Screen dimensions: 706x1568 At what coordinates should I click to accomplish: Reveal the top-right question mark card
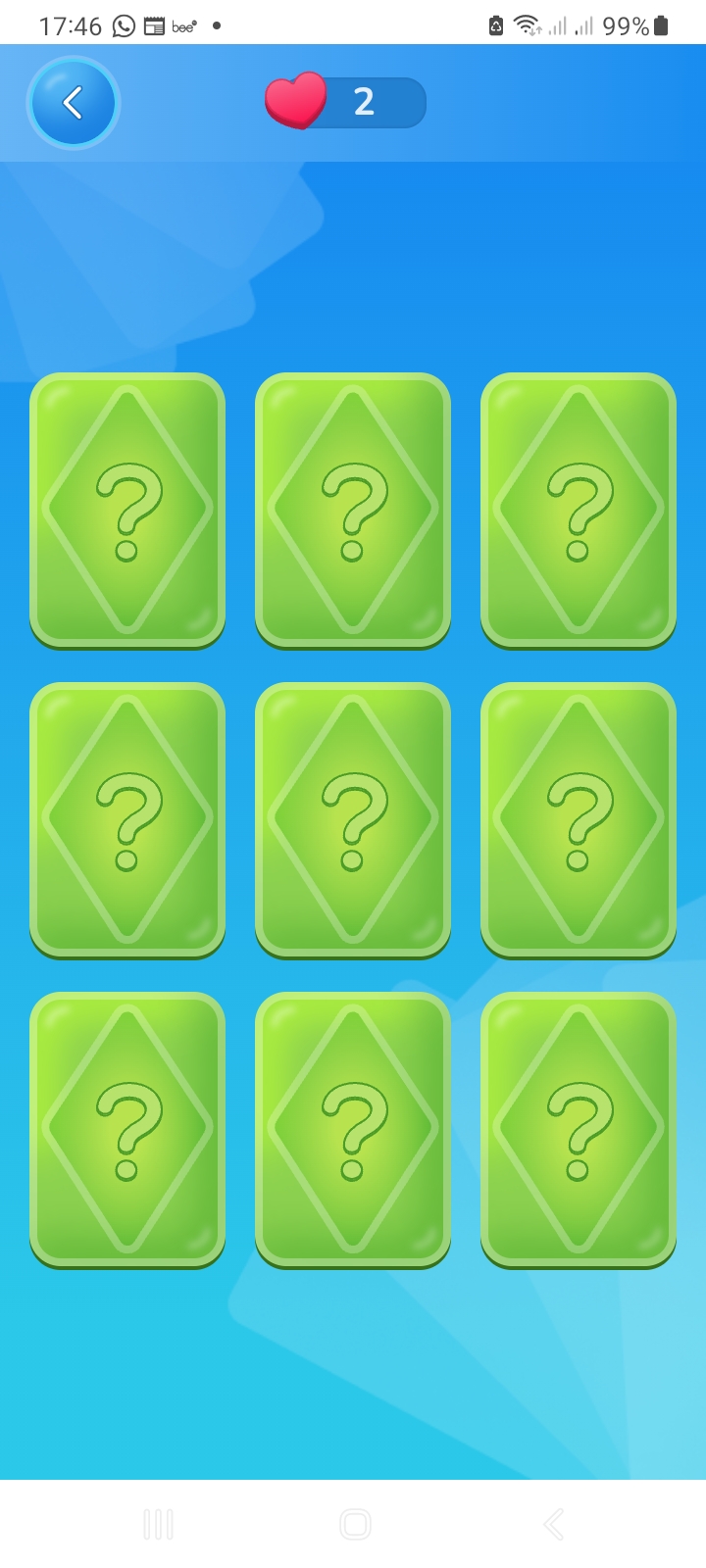(x=579, y=510)
